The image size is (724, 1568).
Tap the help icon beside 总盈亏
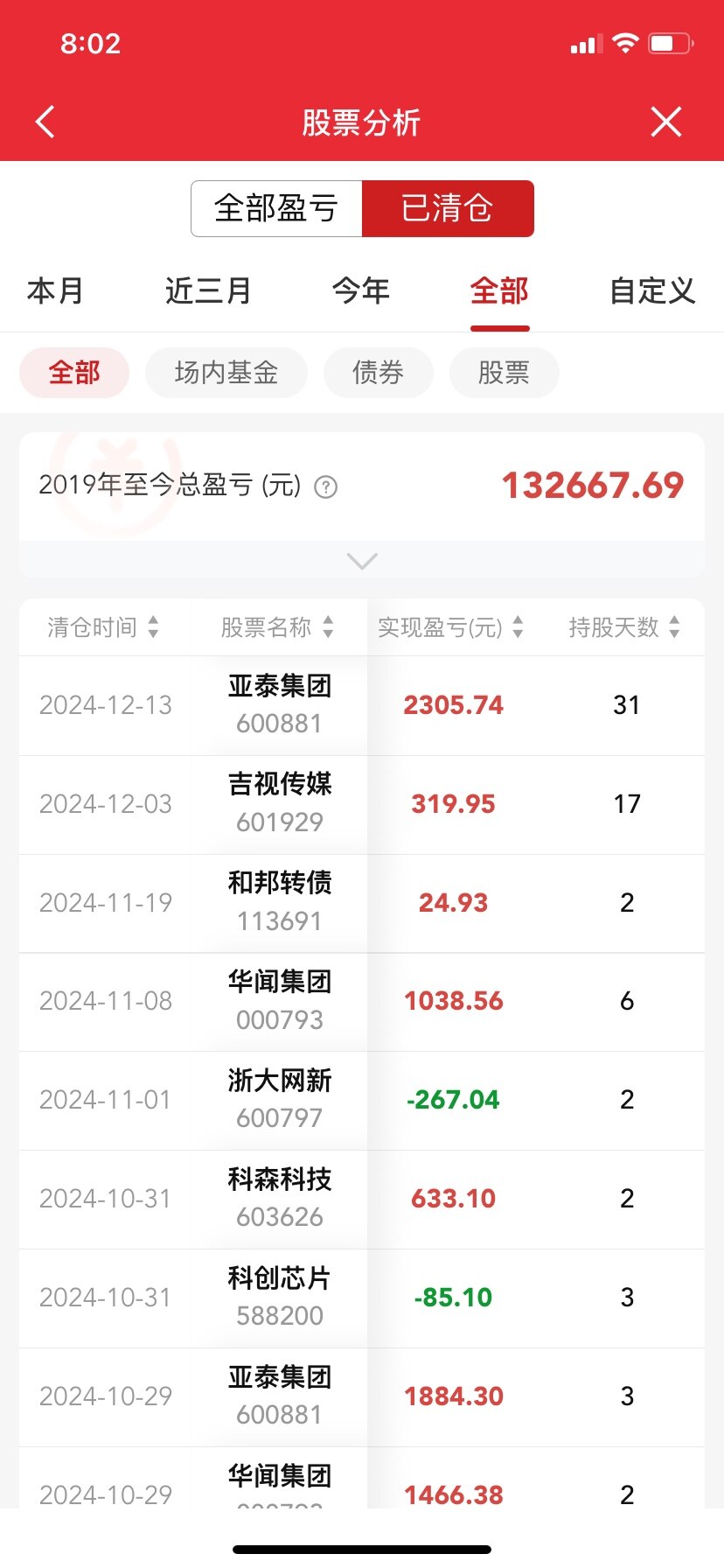326,487
